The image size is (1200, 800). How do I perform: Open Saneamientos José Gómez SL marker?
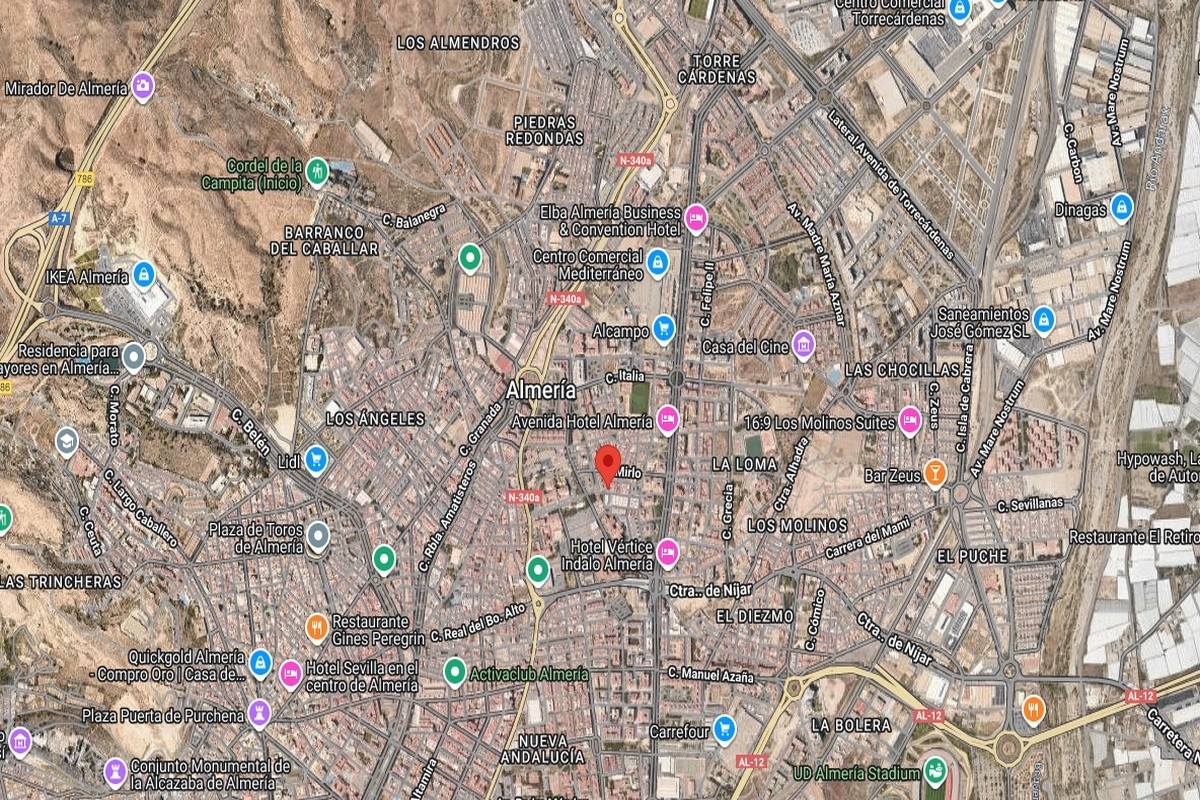[x=1044, y=320]
